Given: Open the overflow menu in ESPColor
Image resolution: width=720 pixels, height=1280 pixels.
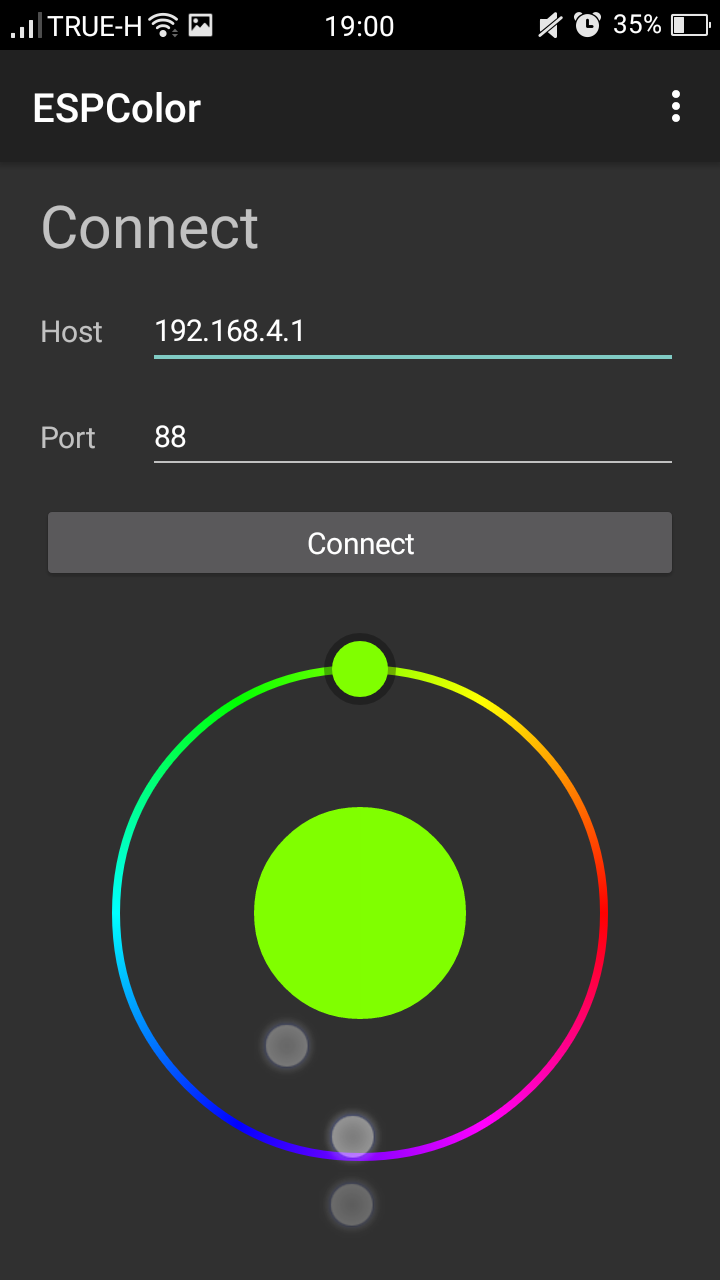Looking at the screenshot, I should pos(676,106).
